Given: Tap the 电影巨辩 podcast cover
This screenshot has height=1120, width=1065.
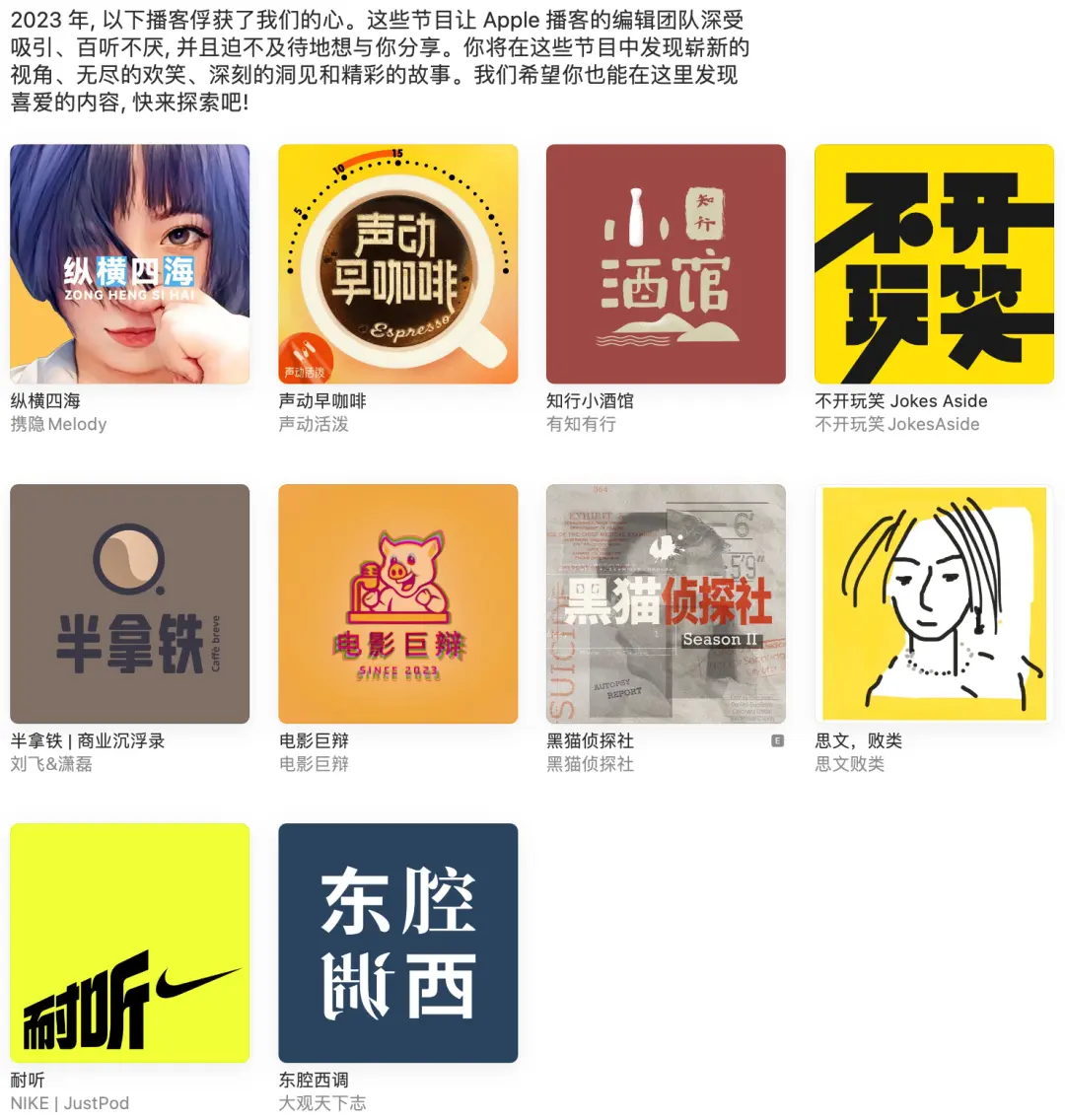Looking at the screenshot, I should [x=397, y=603].
